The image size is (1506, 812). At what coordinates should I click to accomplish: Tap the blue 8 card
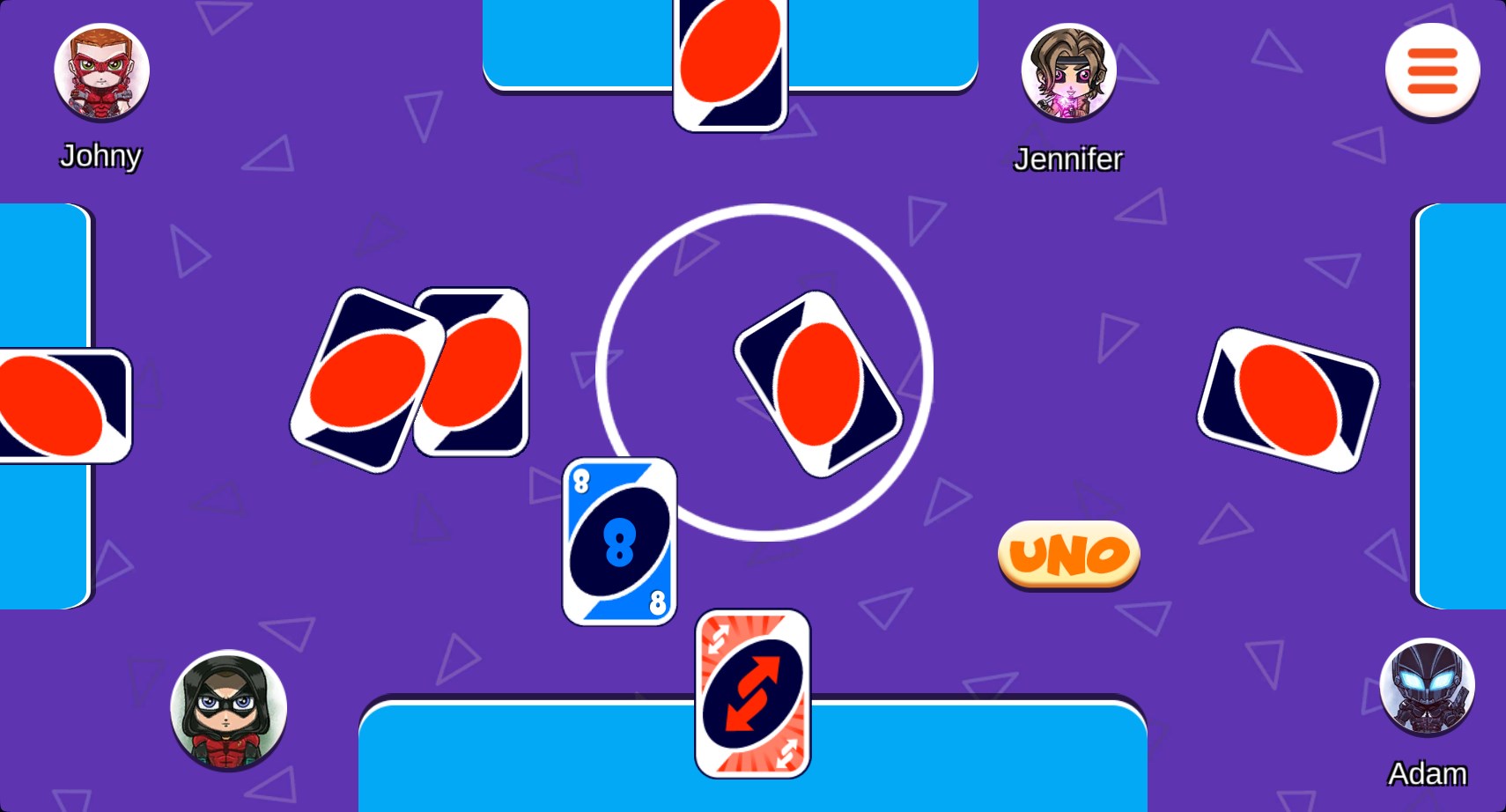[620, 541]
